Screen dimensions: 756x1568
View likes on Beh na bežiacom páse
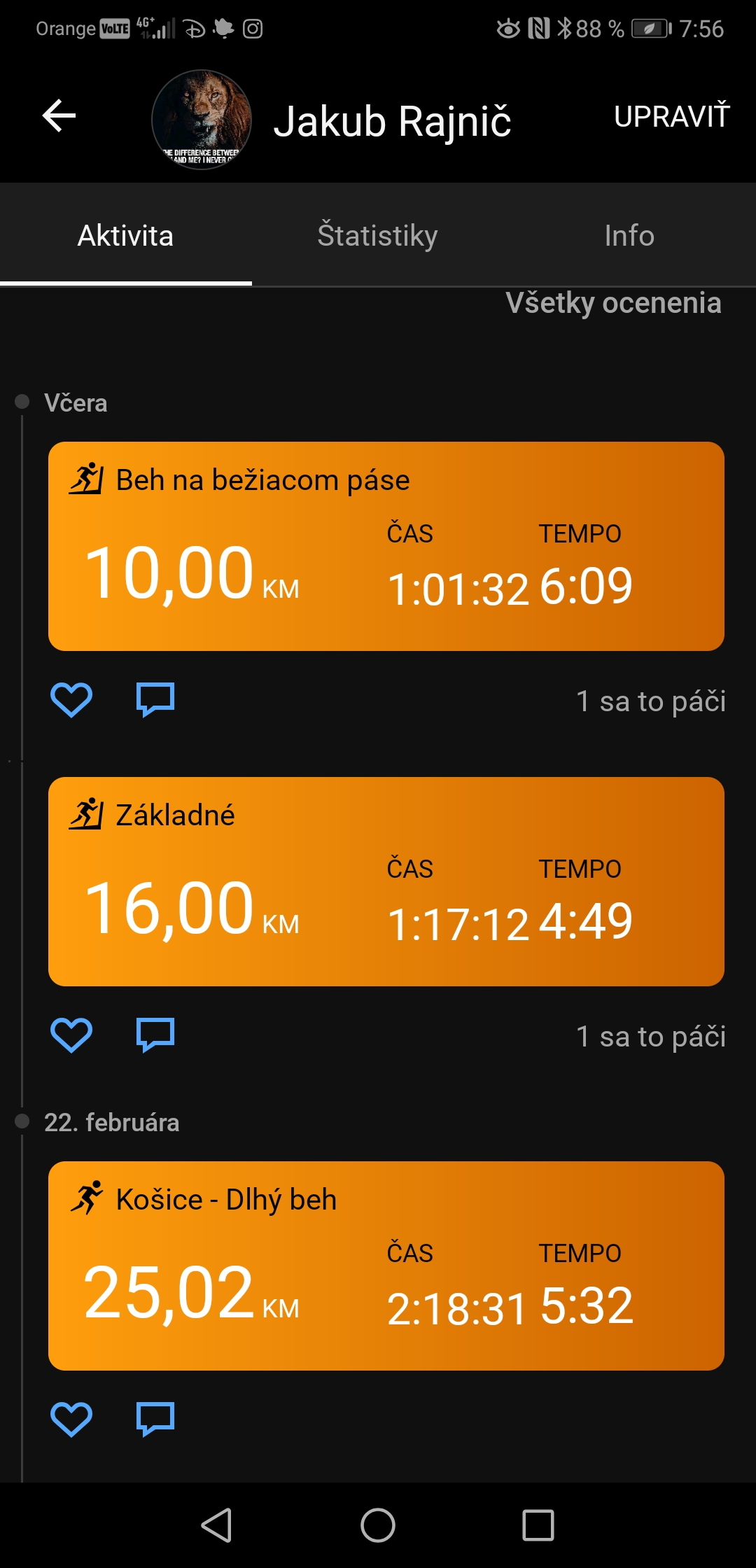(650, 701)
